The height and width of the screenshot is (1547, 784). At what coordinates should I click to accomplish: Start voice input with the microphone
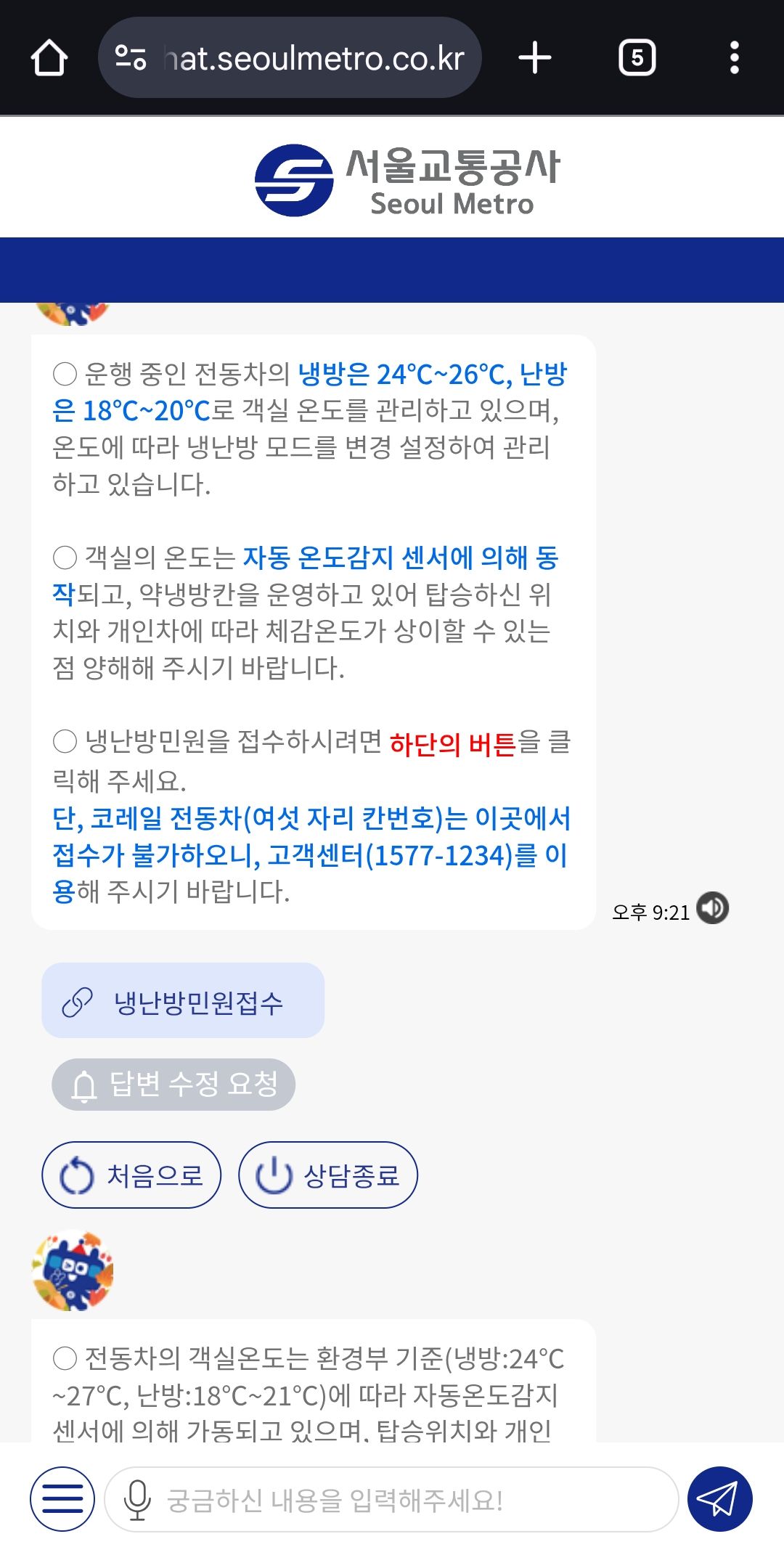(x=137, y=1500)
